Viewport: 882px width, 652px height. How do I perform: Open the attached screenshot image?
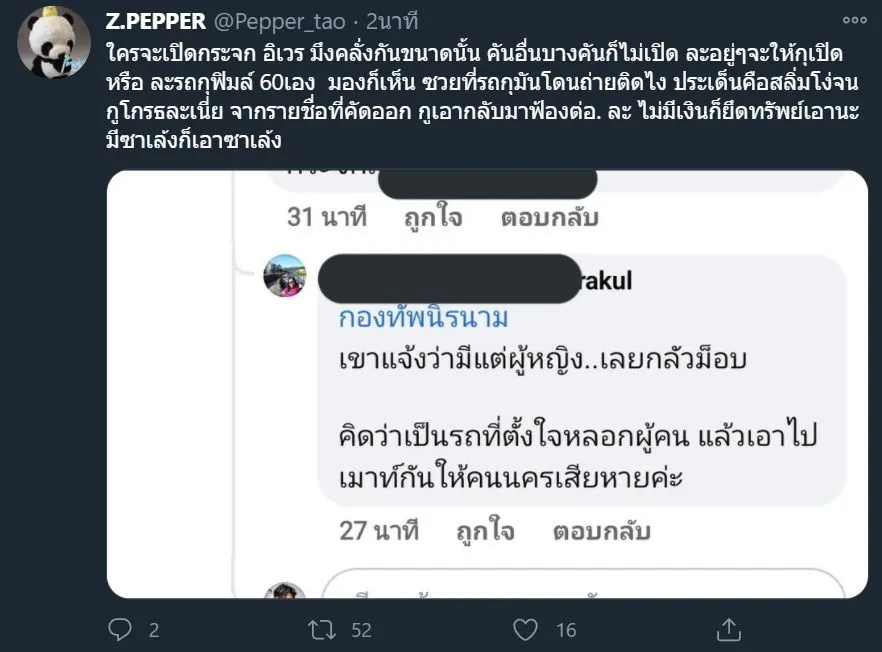tap(474, 385)
